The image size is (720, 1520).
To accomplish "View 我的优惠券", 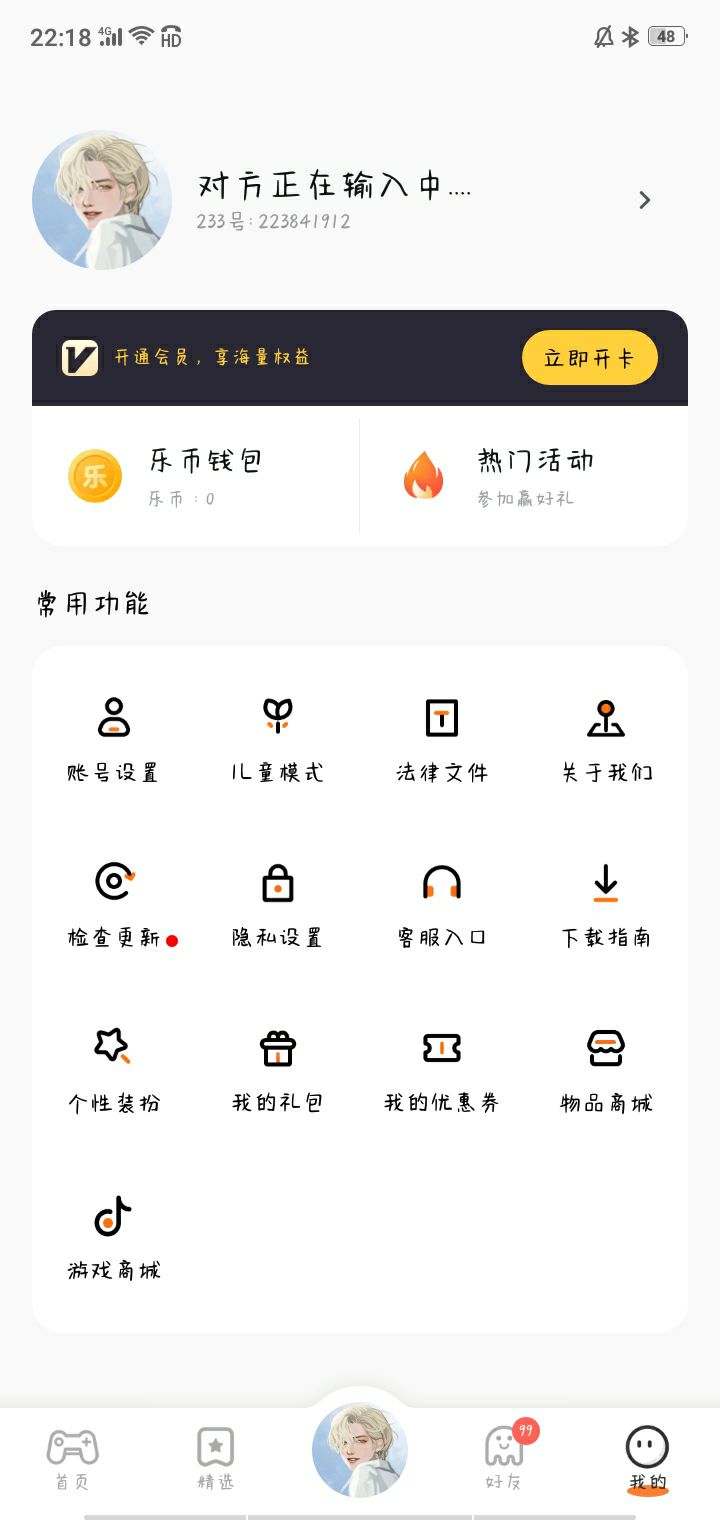I will (x=442, y=1069).
